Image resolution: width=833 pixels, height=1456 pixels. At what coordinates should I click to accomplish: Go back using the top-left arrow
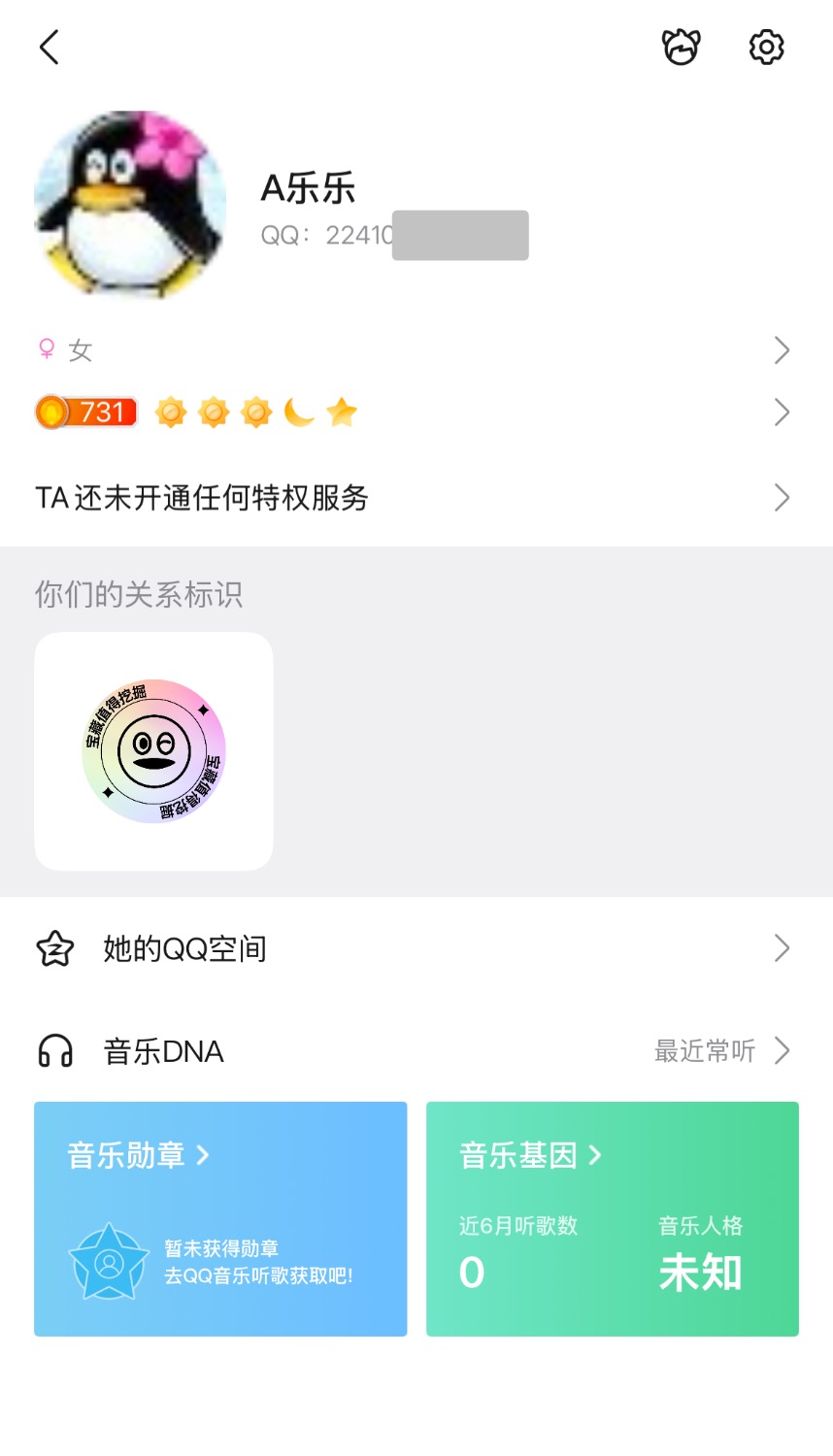(50, 47)
